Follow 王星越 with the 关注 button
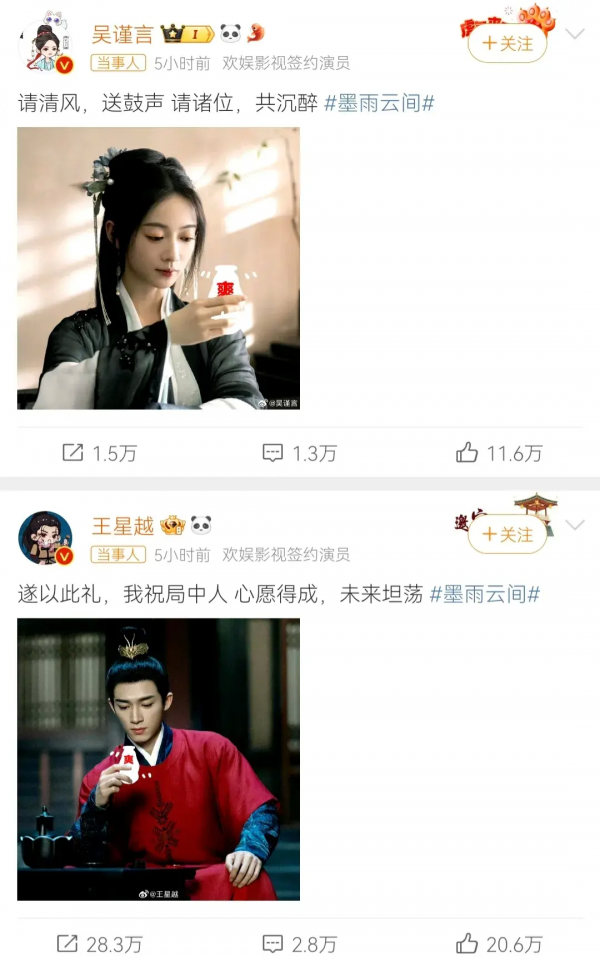The width and height of the screenshot is (600, 957). [x=507, y=535]
